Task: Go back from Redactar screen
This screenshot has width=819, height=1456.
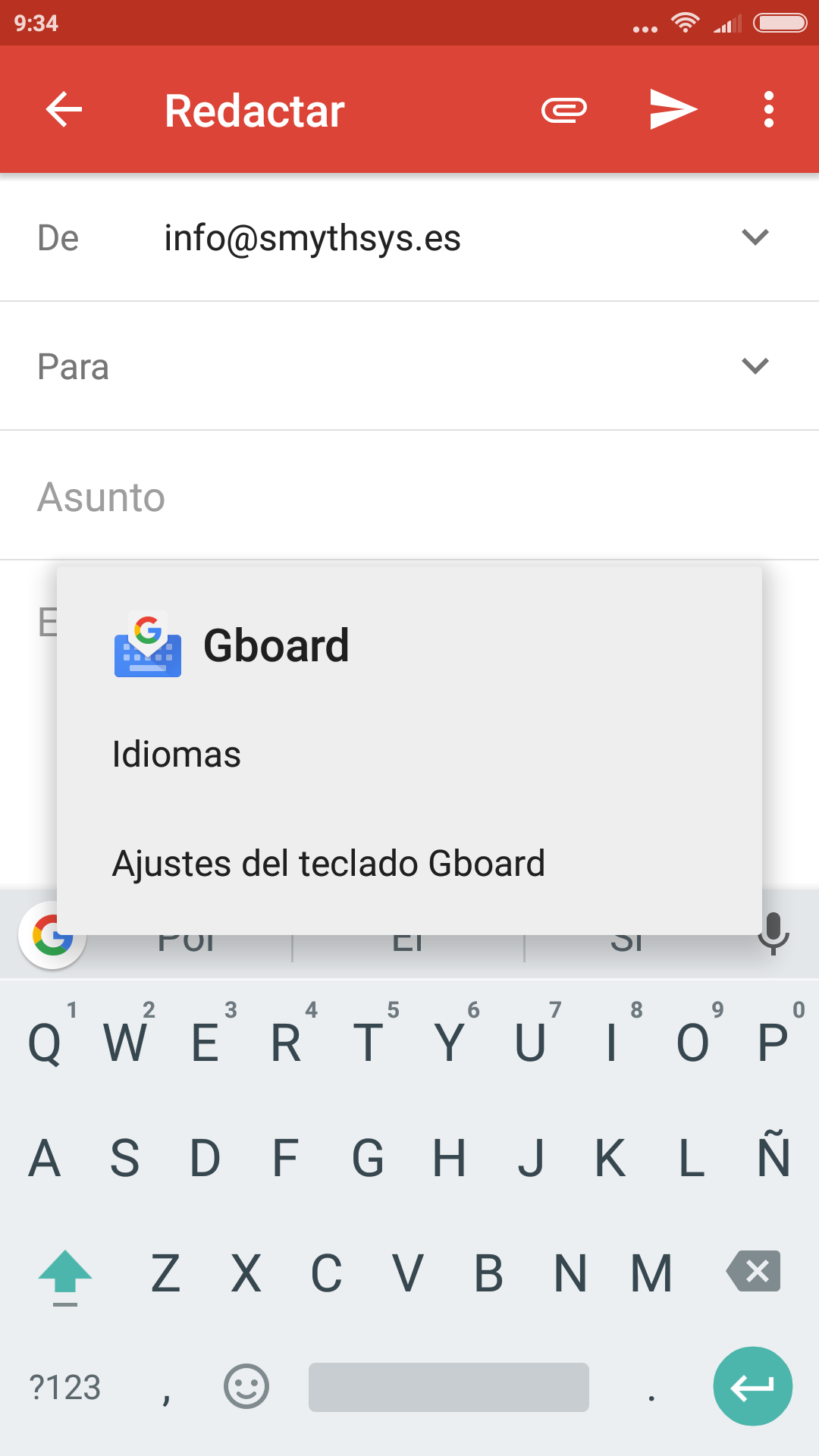Action: click(x=64, y=110)
